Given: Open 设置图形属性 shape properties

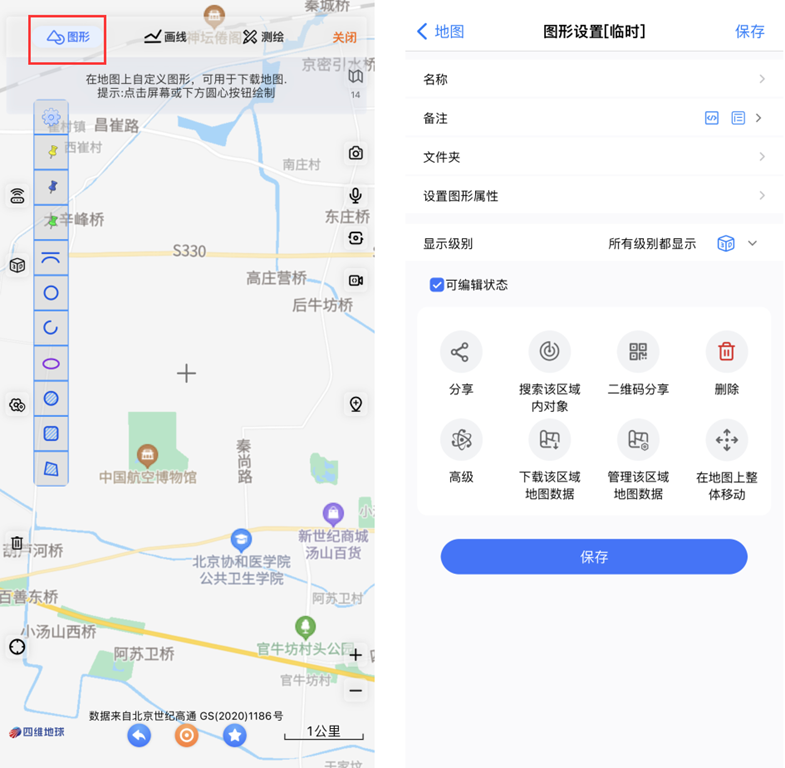Looking at the screenshot, I should pyautogui.click(x=594, y=196).
